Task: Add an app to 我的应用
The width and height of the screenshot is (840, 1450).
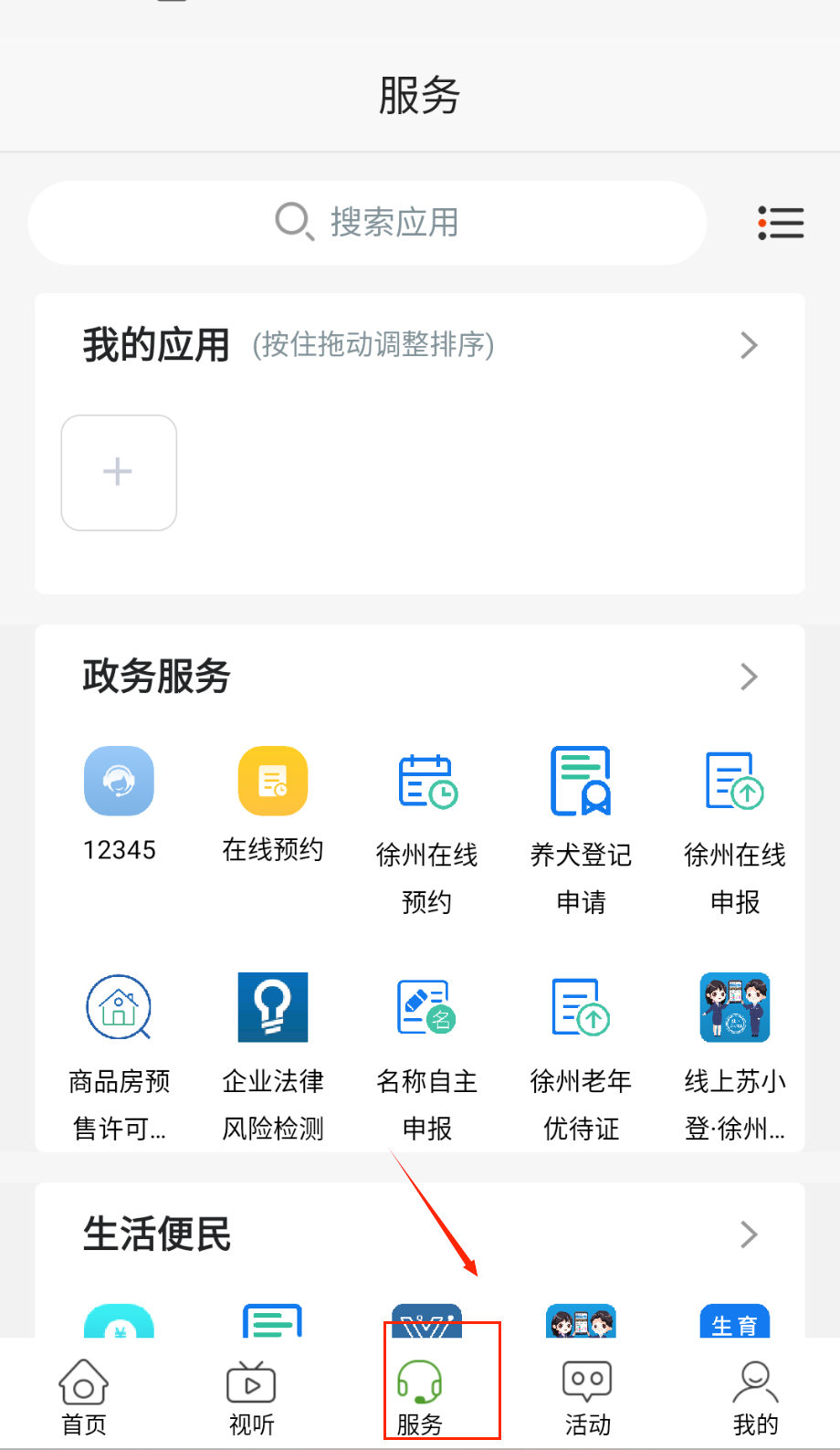Action: click(x=119, y=472)
